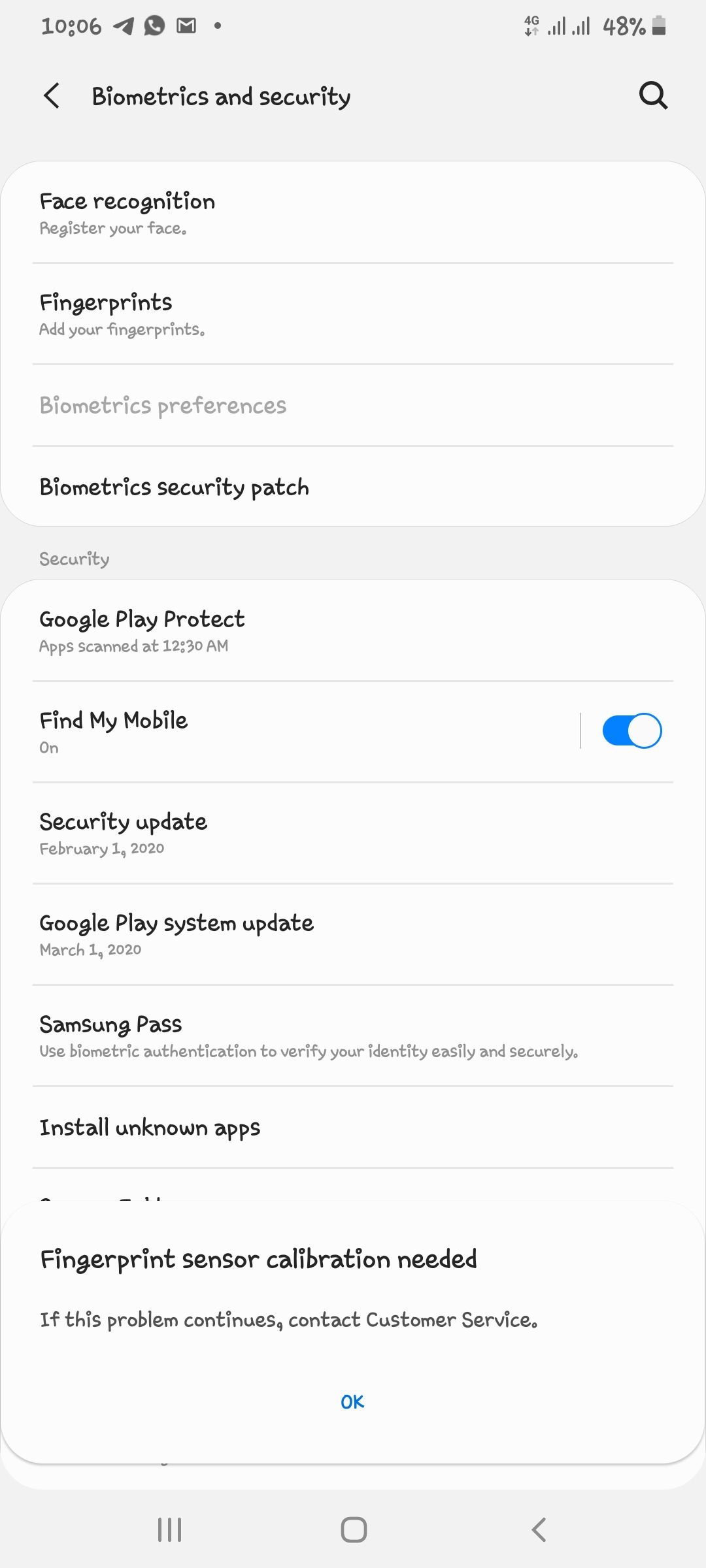Go back from Biometrics and security

tap(52, 96)
